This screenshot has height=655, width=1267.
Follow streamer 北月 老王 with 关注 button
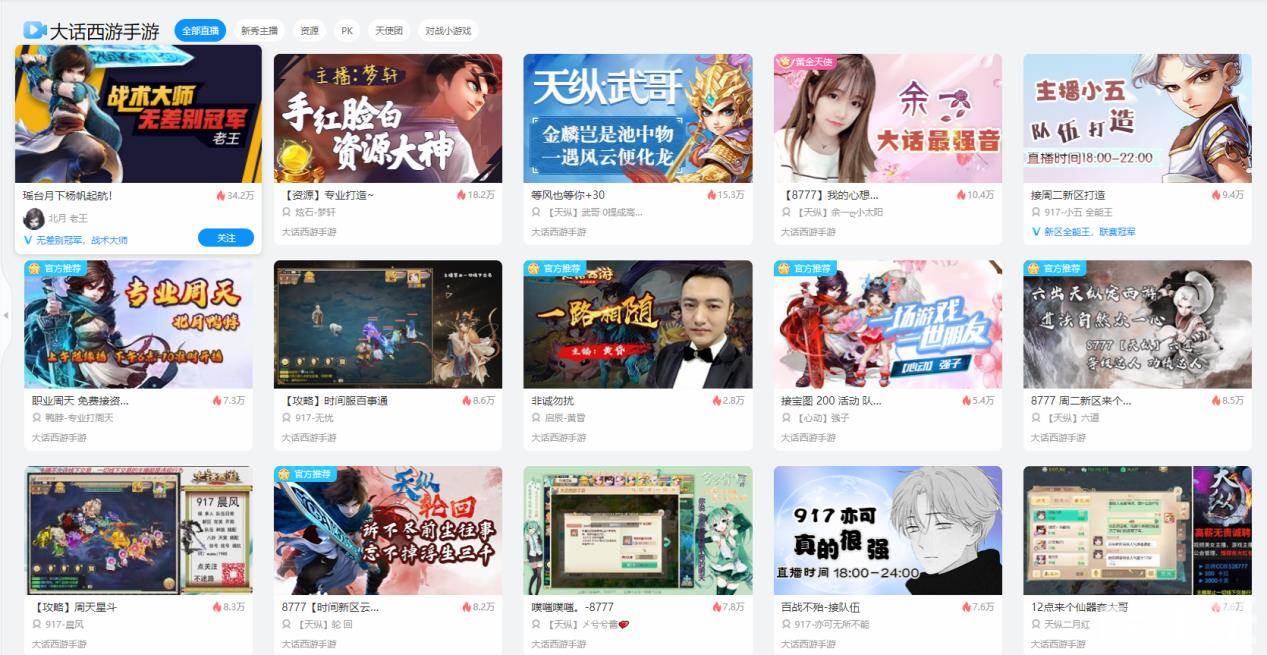tap(226, 238)
